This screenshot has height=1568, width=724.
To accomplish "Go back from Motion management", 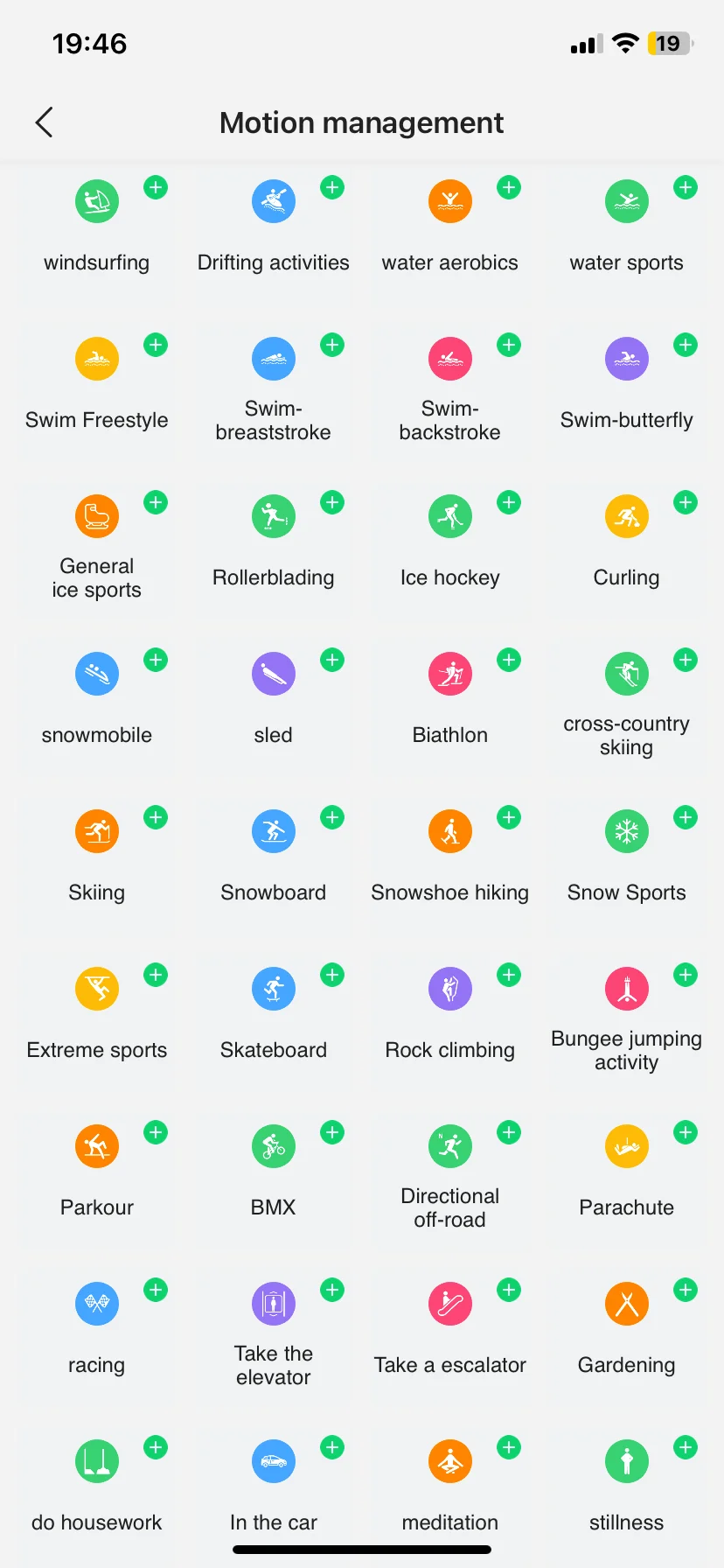I will (x=45, y=122).
